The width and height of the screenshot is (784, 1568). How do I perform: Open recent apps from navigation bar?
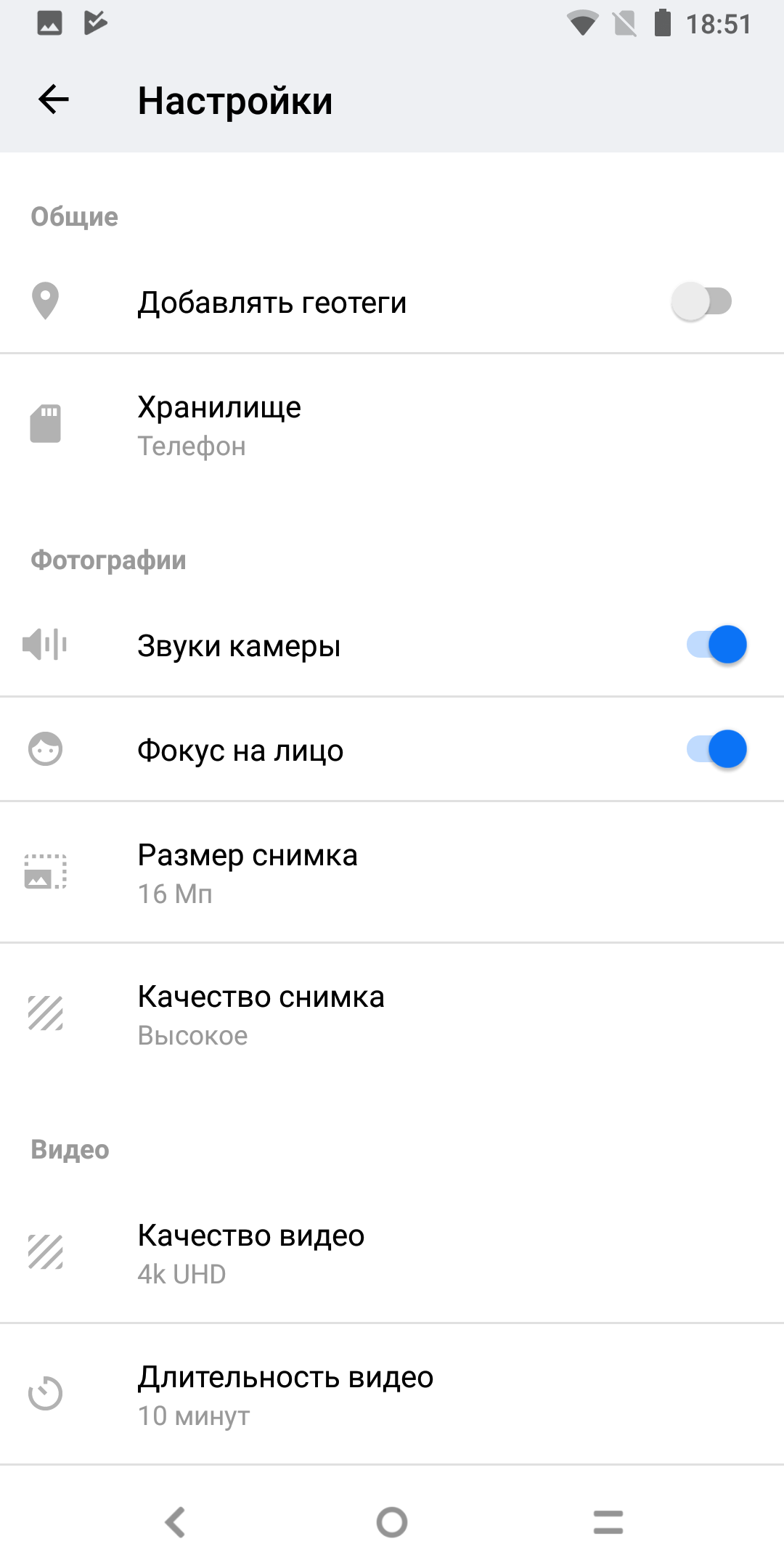coord(608,1522)
